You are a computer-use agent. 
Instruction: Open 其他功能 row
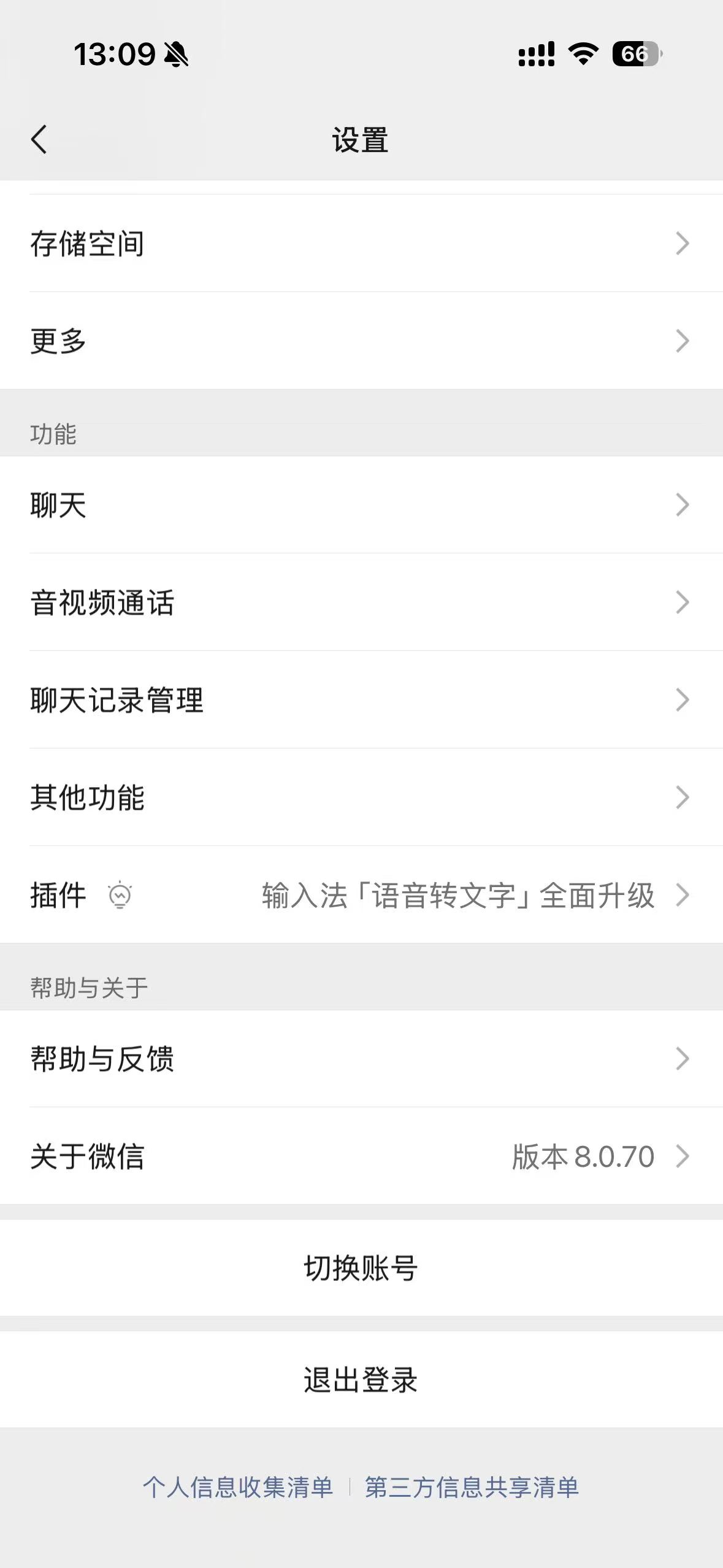click(x=361, y=797)
